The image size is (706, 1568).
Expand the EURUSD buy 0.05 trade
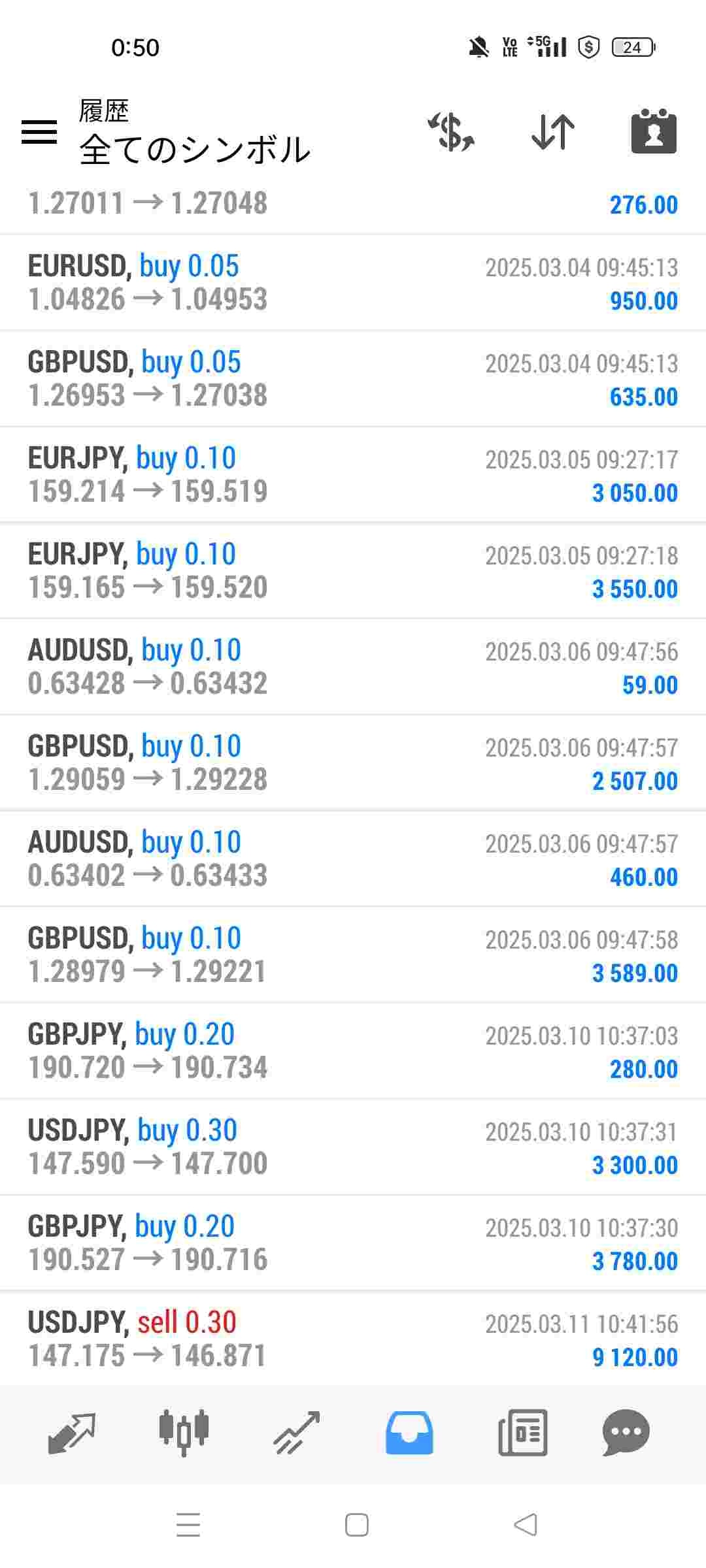click(x=353, y=283)
